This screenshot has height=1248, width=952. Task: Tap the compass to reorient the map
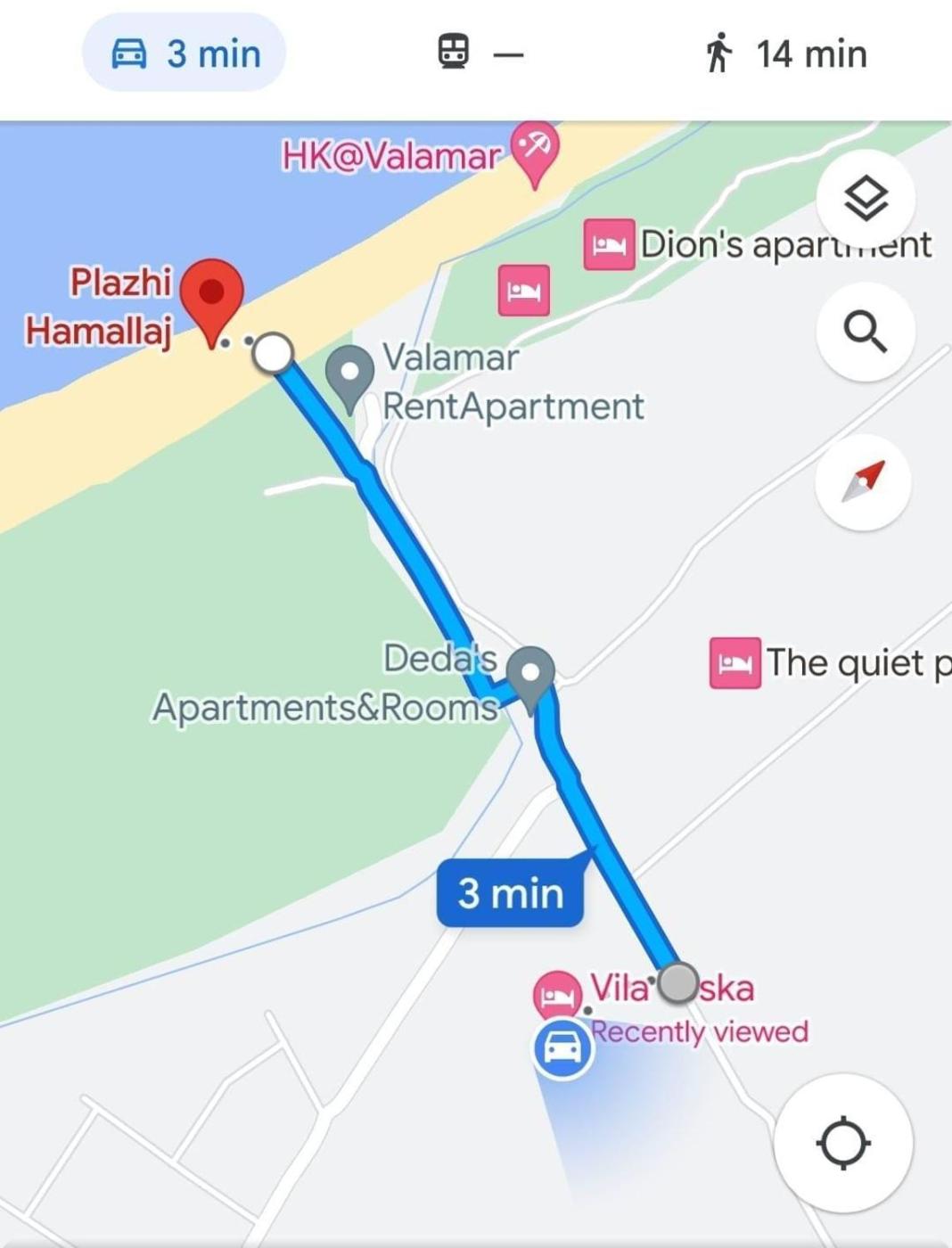click(x=863, y=482)
